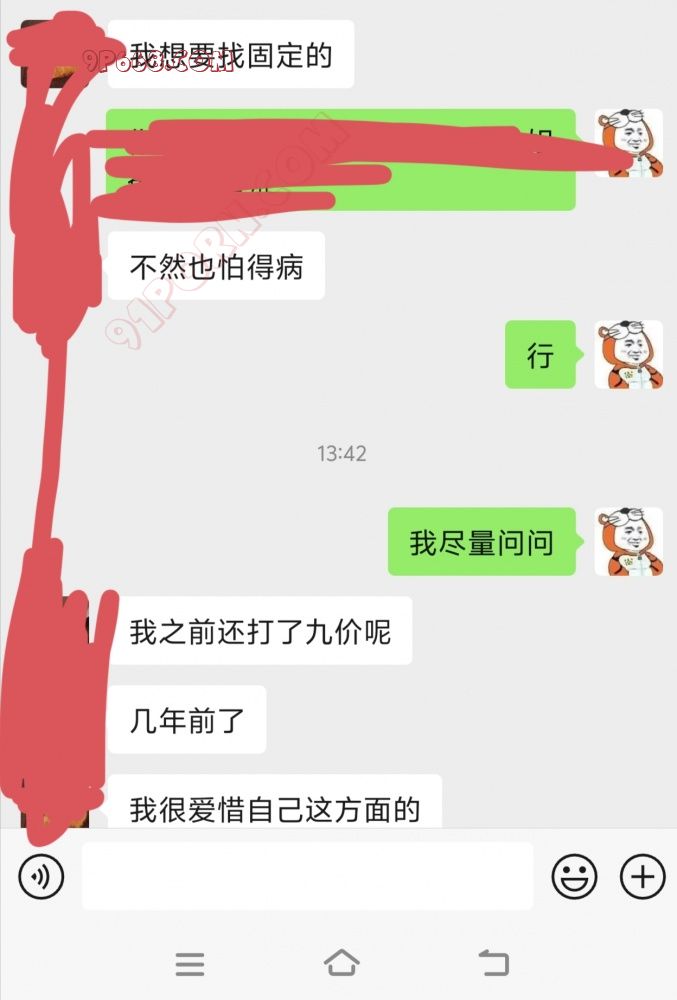
Task: Open the system recent apps menu
Action: coord(190,963)
